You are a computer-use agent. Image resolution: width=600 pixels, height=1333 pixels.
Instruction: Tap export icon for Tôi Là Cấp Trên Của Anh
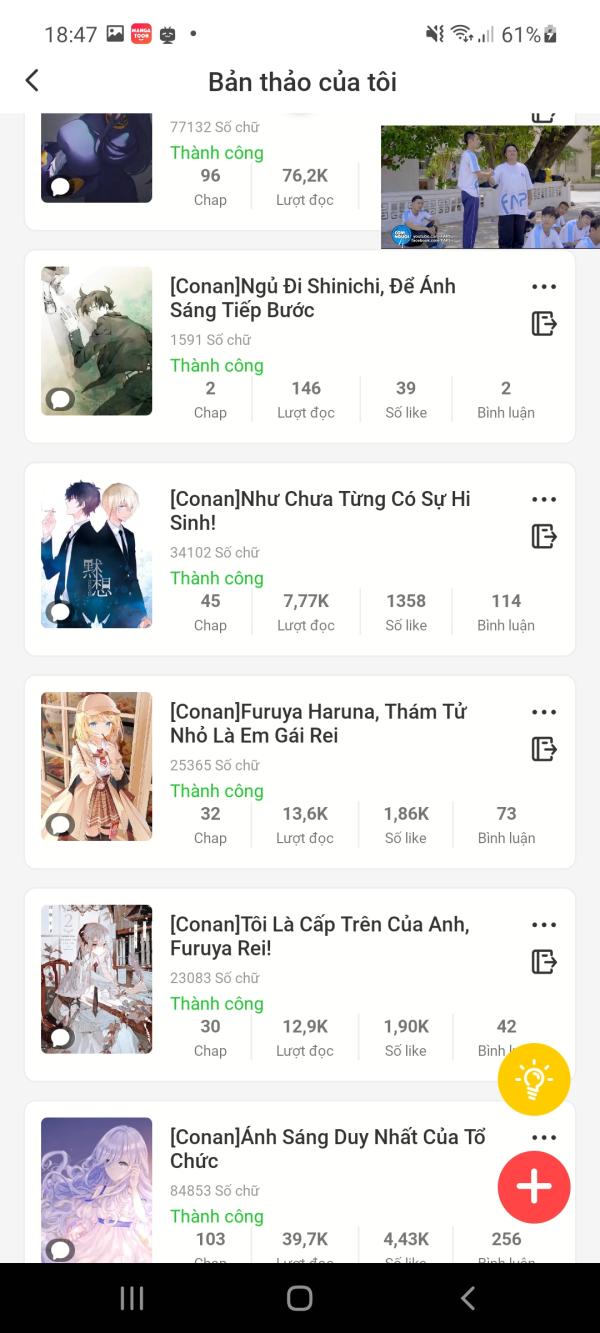(x=543, y=962)
